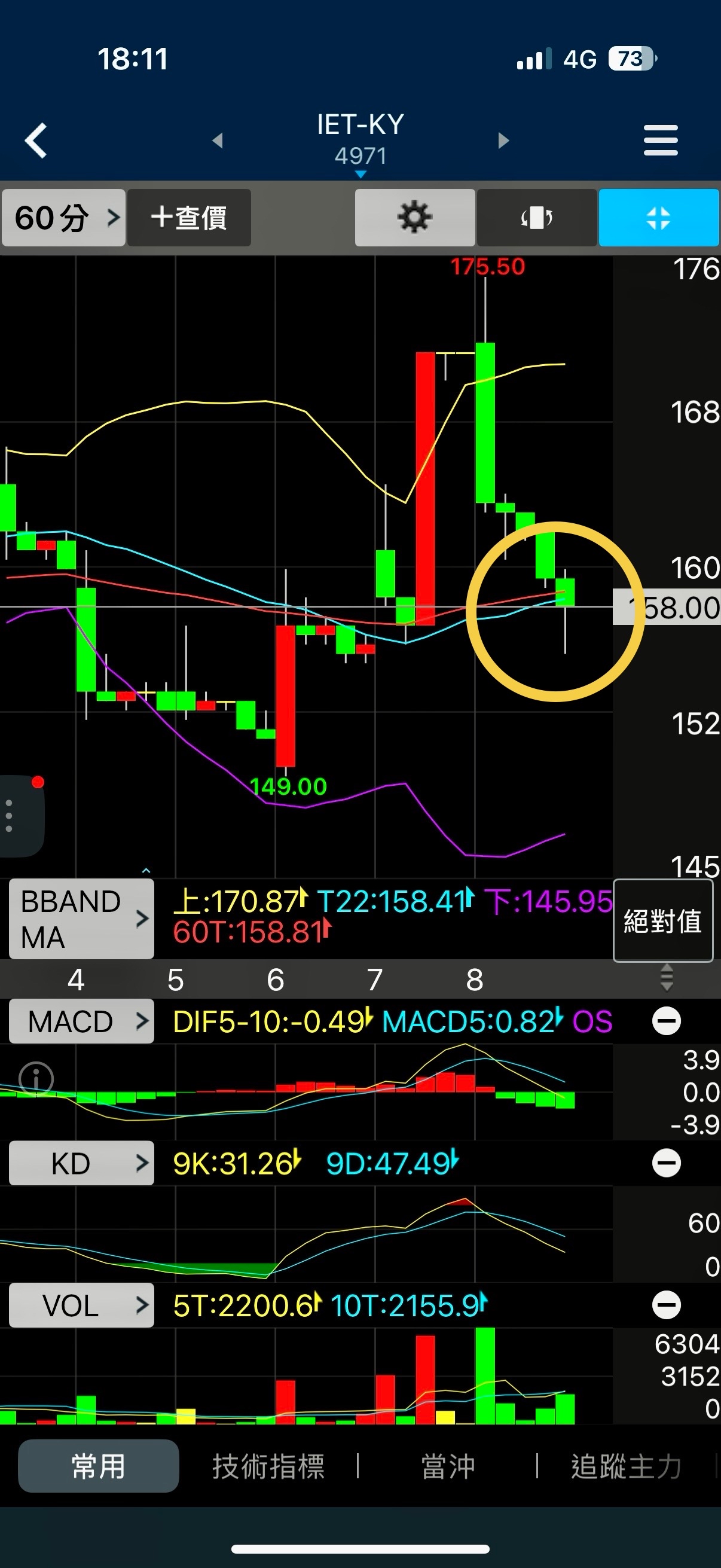Switch to the 當沖 tab
This screenshot has height=1568, width=721.
pyautogui.click(x=448, y=1466)
